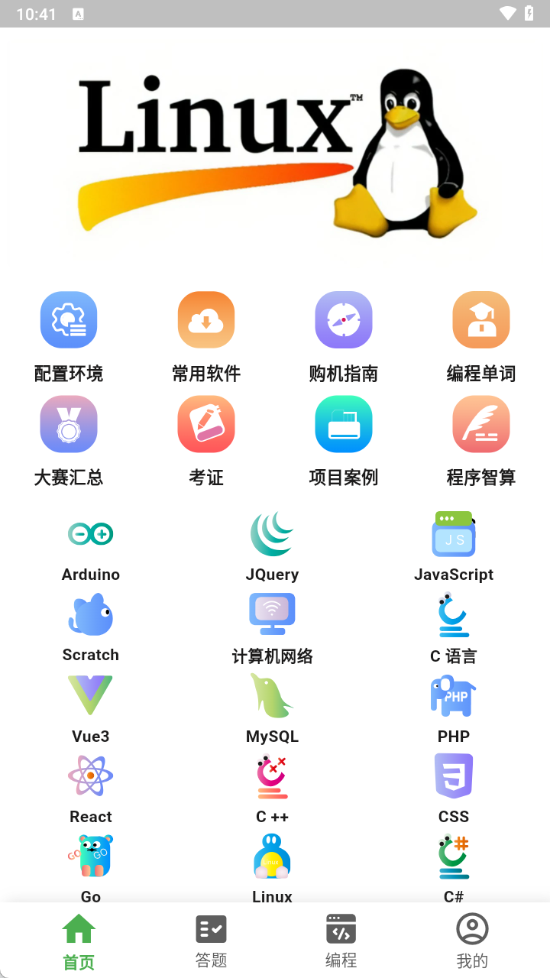
Task: Open the React course
Action: (90, 790)
